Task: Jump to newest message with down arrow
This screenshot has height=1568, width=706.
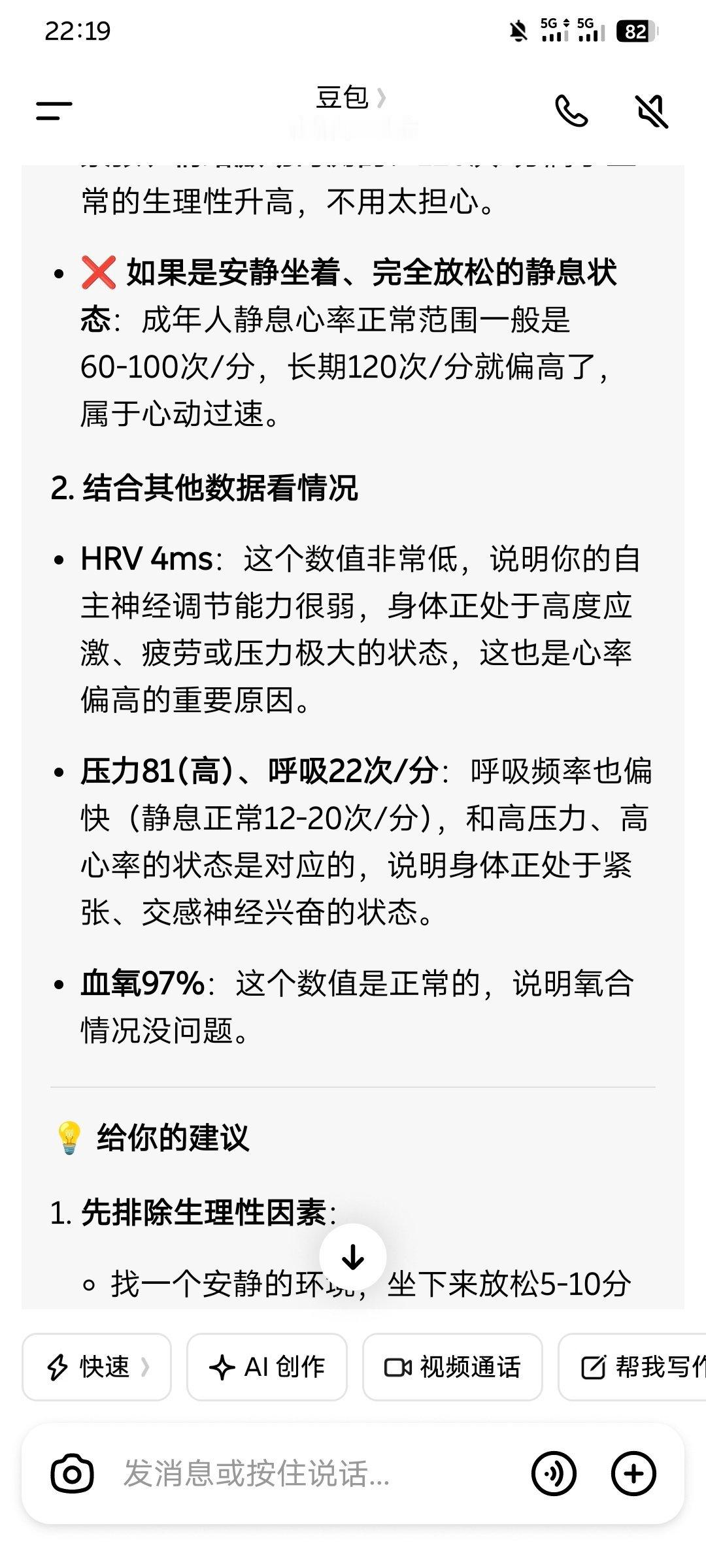Action: click(x=353, y=1255)
